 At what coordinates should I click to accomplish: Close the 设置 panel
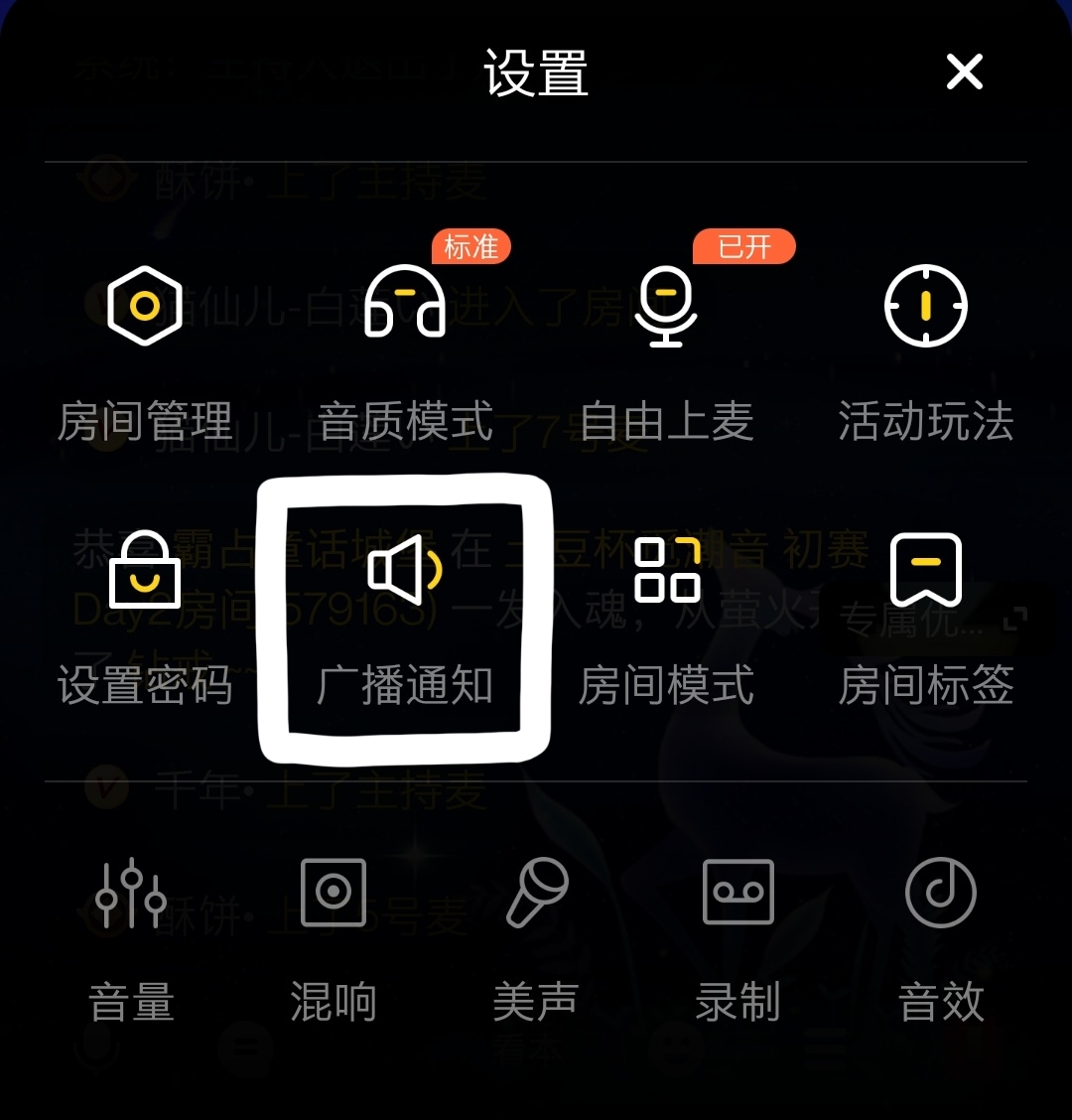click(964, 72)
